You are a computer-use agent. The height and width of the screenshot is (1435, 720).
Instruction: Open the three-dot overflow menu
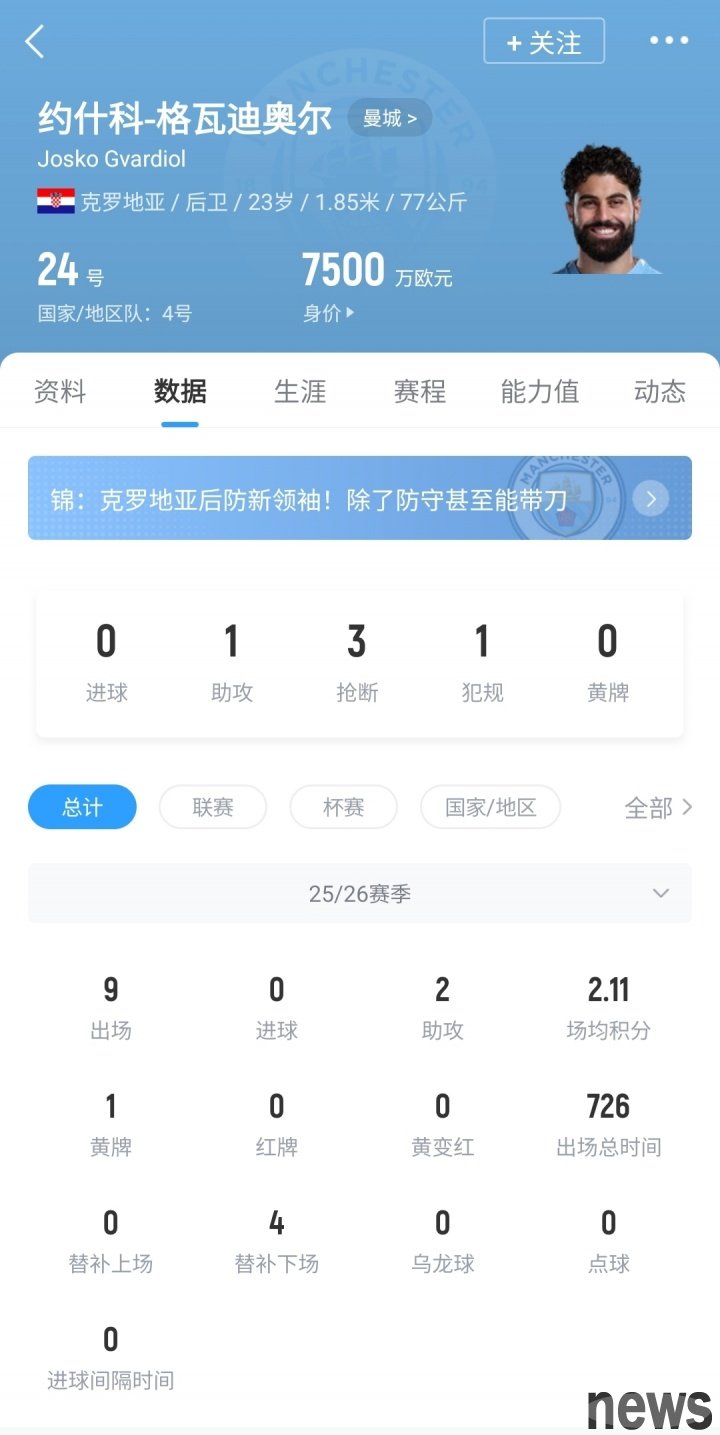click(669, 41)
